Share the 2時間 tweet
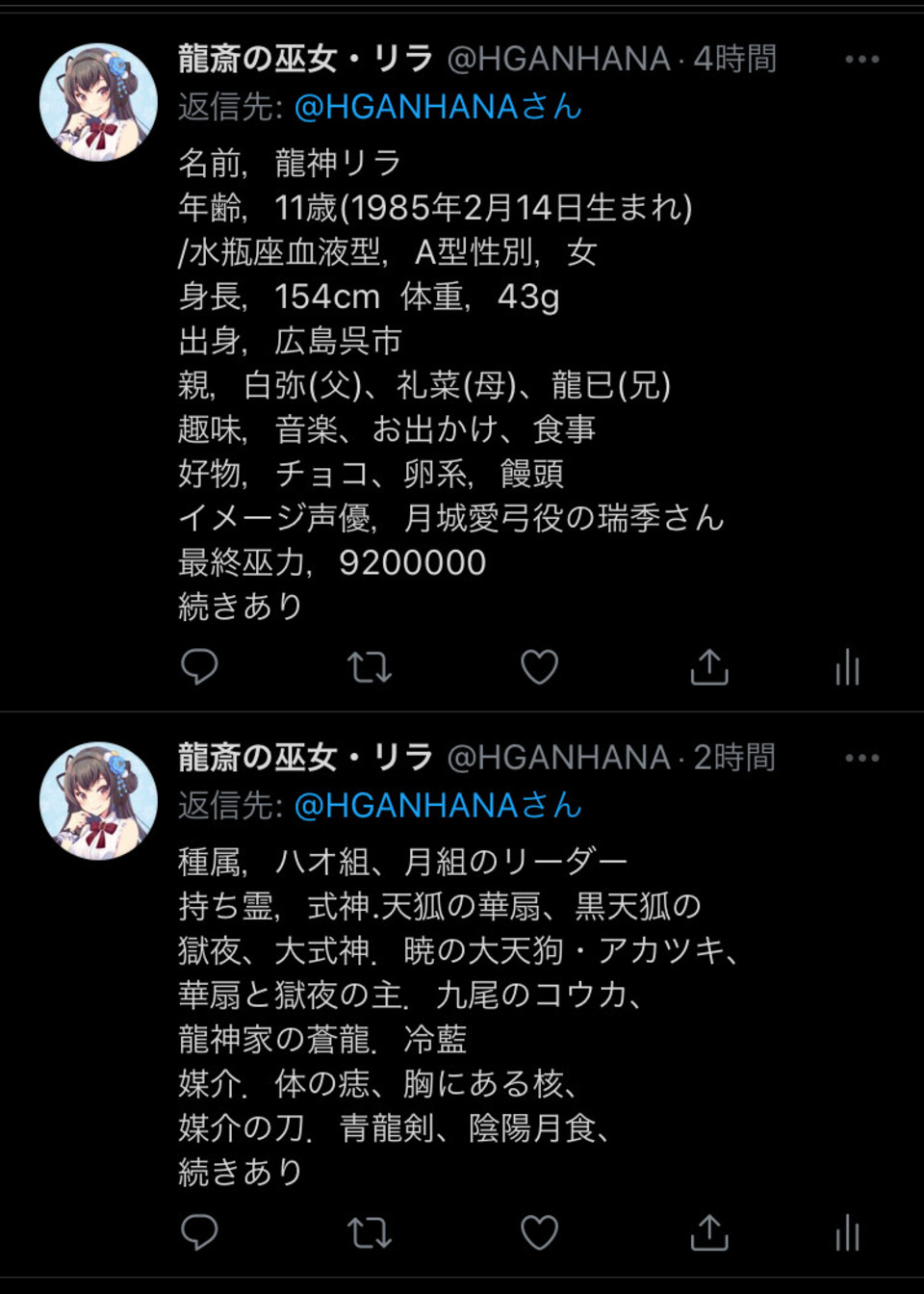The image size is (924, 1294). coord(709,1231)
